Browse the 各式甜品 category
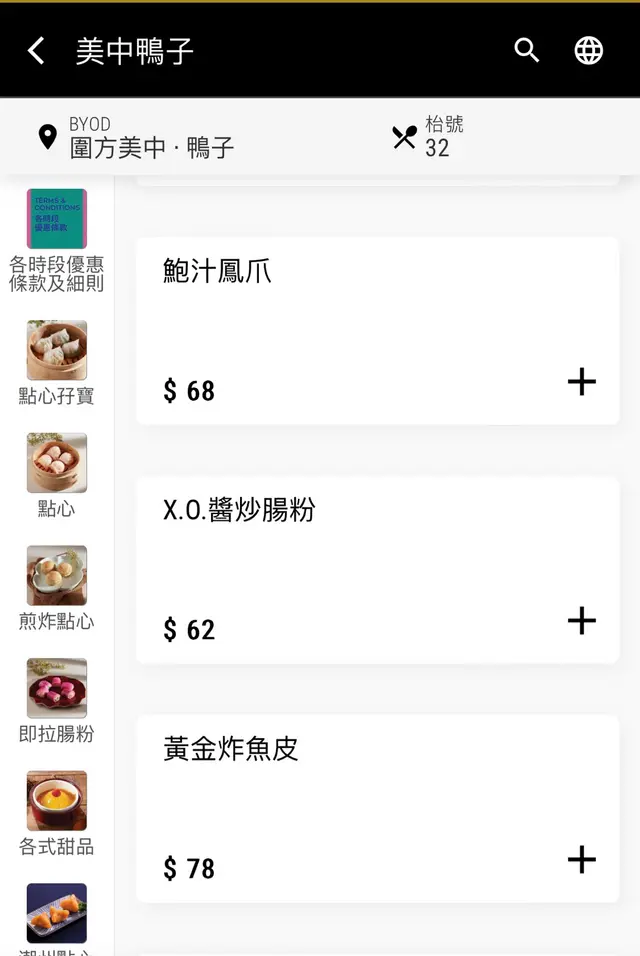This screenshot has height=956, width=640. pyautogui.click(x=57, y=814)
